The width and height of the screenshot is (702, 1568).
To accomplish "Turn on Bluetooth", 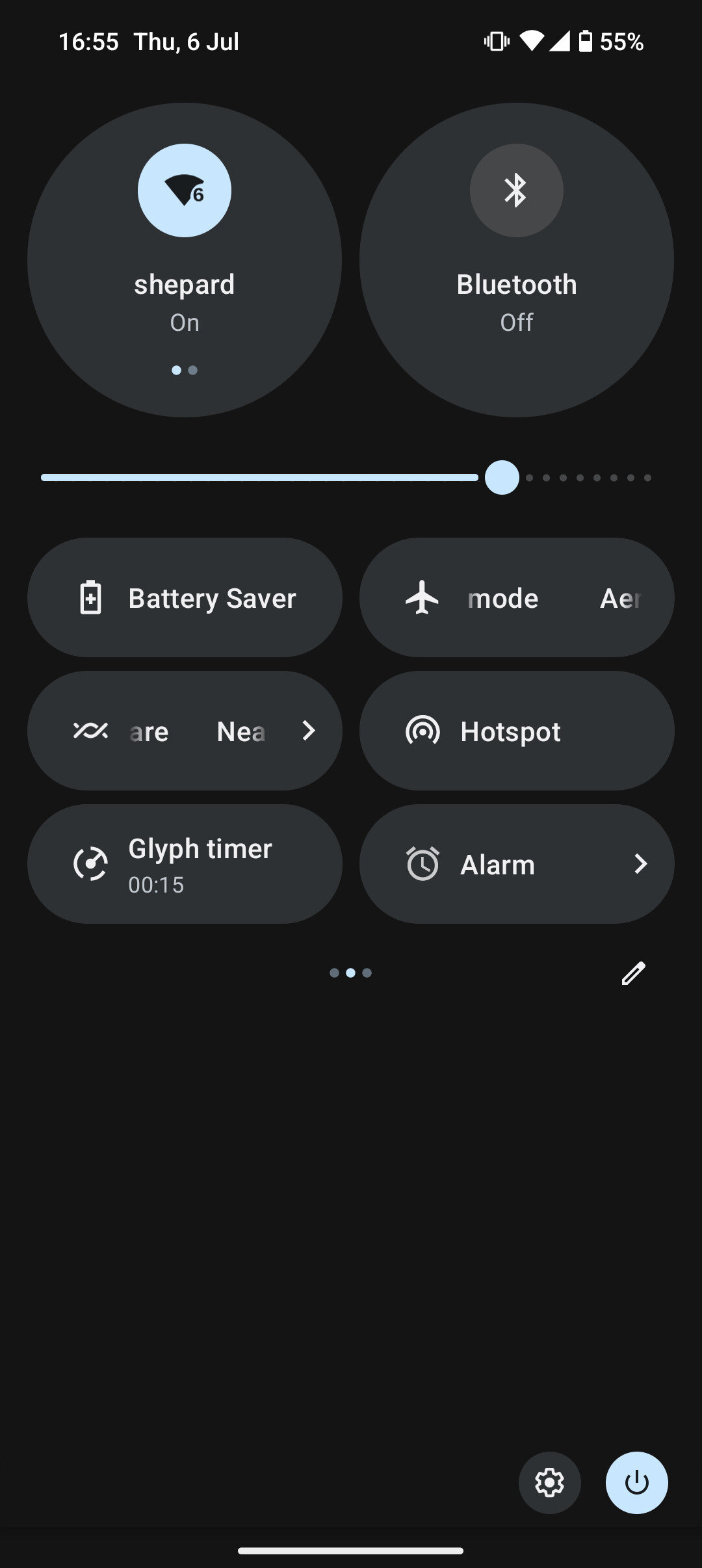I will 517,260.
